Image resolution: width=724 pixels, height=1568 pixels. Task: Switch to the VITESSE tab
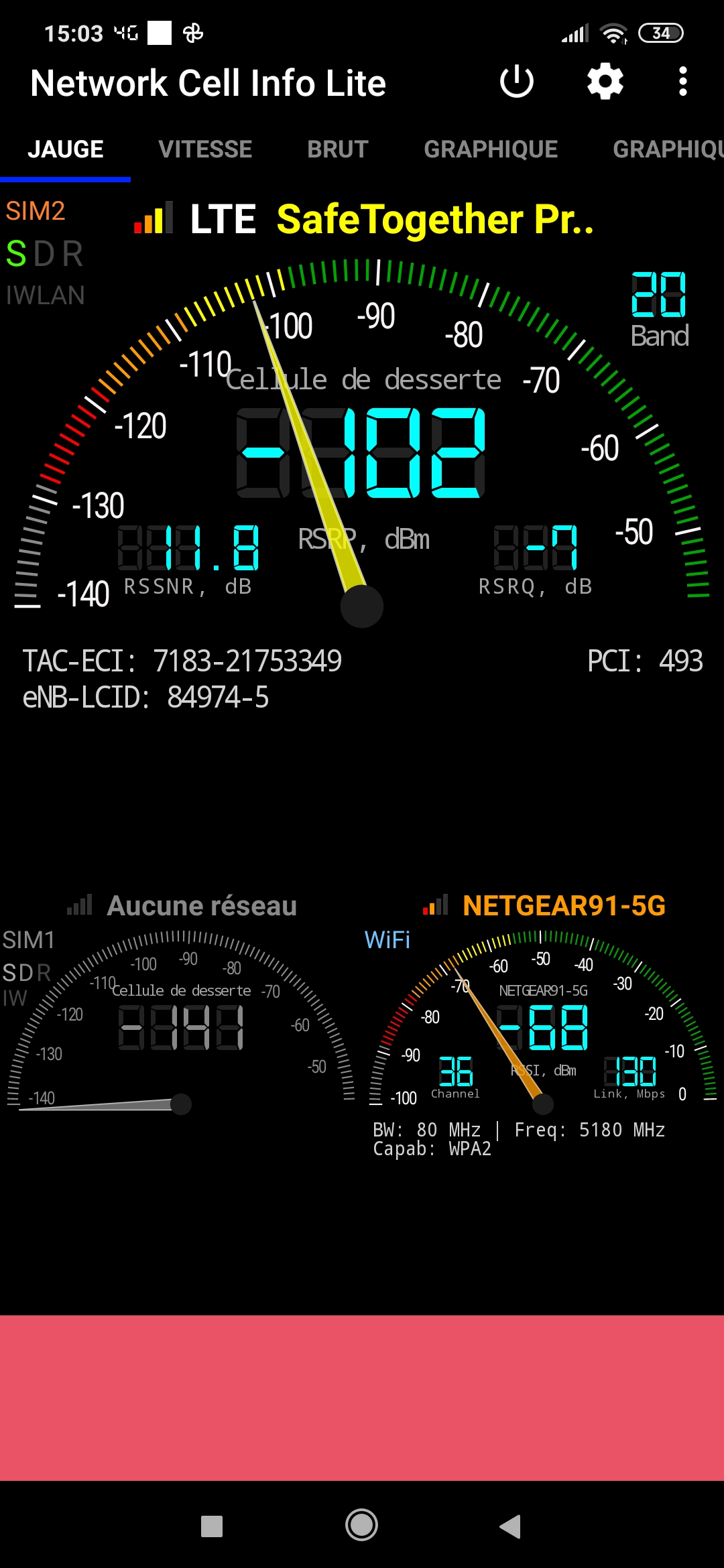(205, 149)
